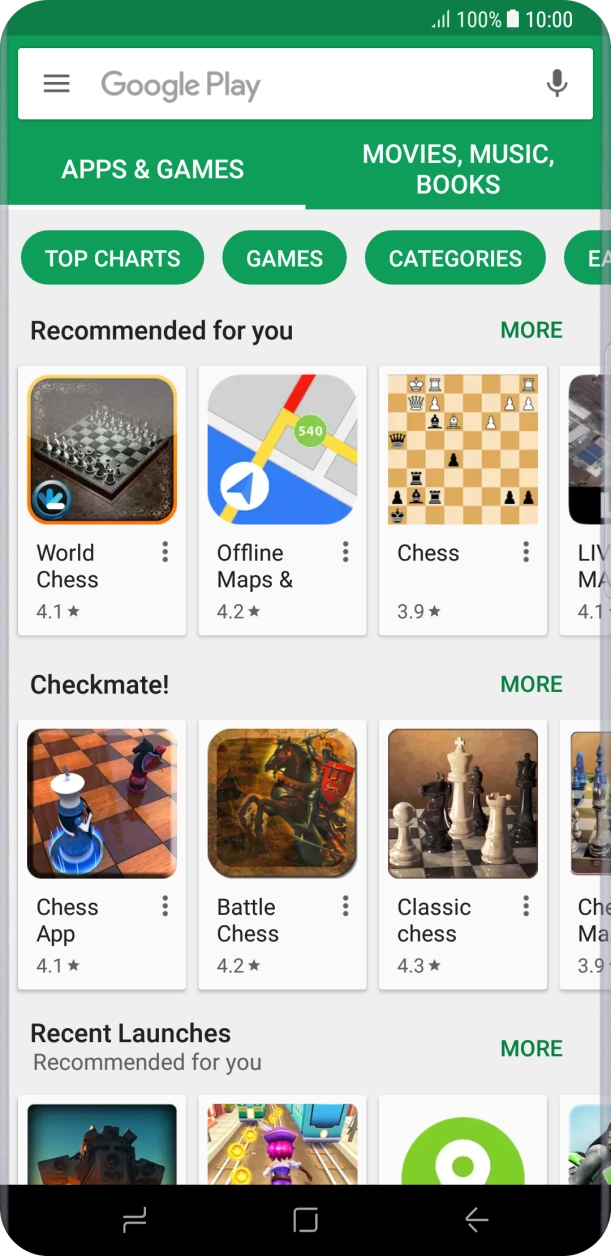Select the Apps & Games tab

coord(153,169)
